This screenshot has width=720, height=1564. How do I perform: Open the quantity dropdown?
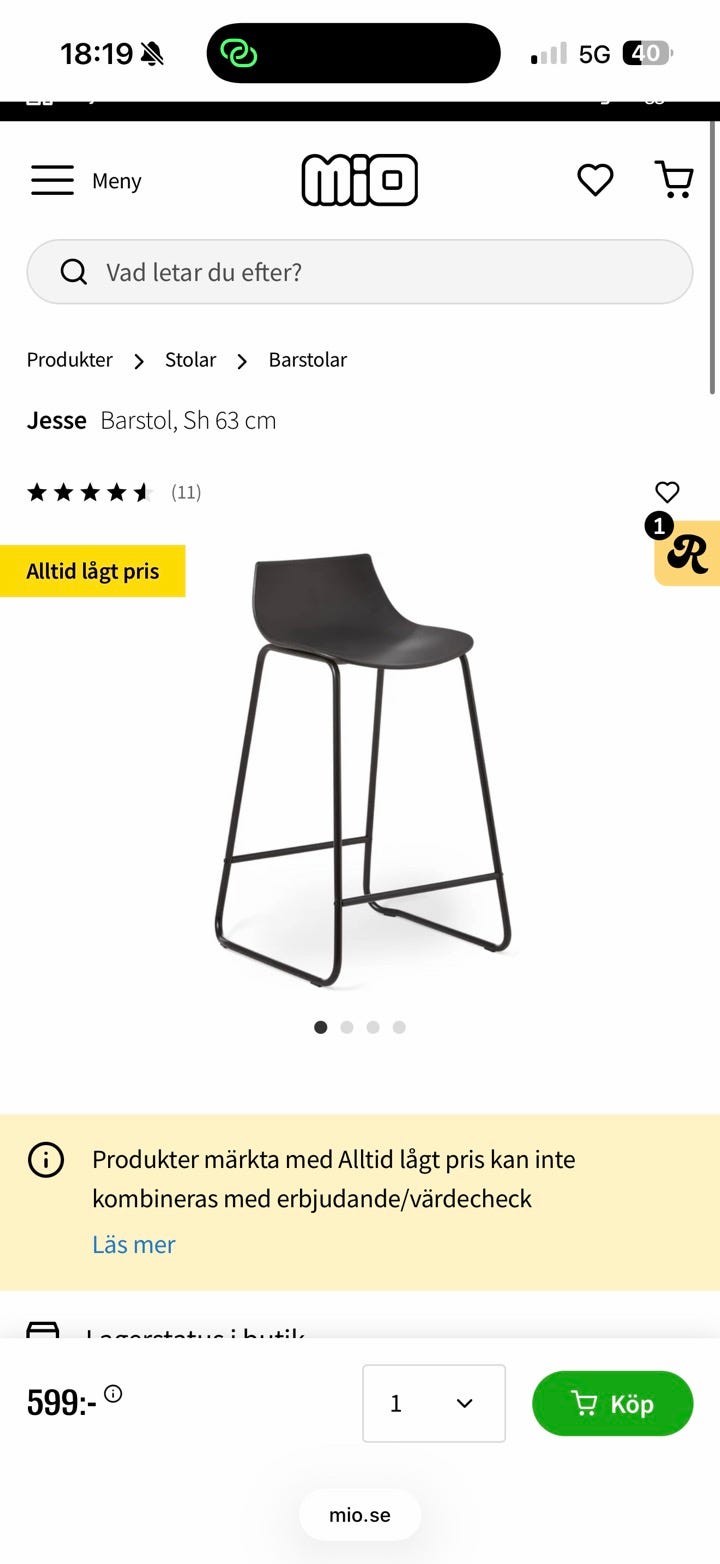tap(433, 1403)
